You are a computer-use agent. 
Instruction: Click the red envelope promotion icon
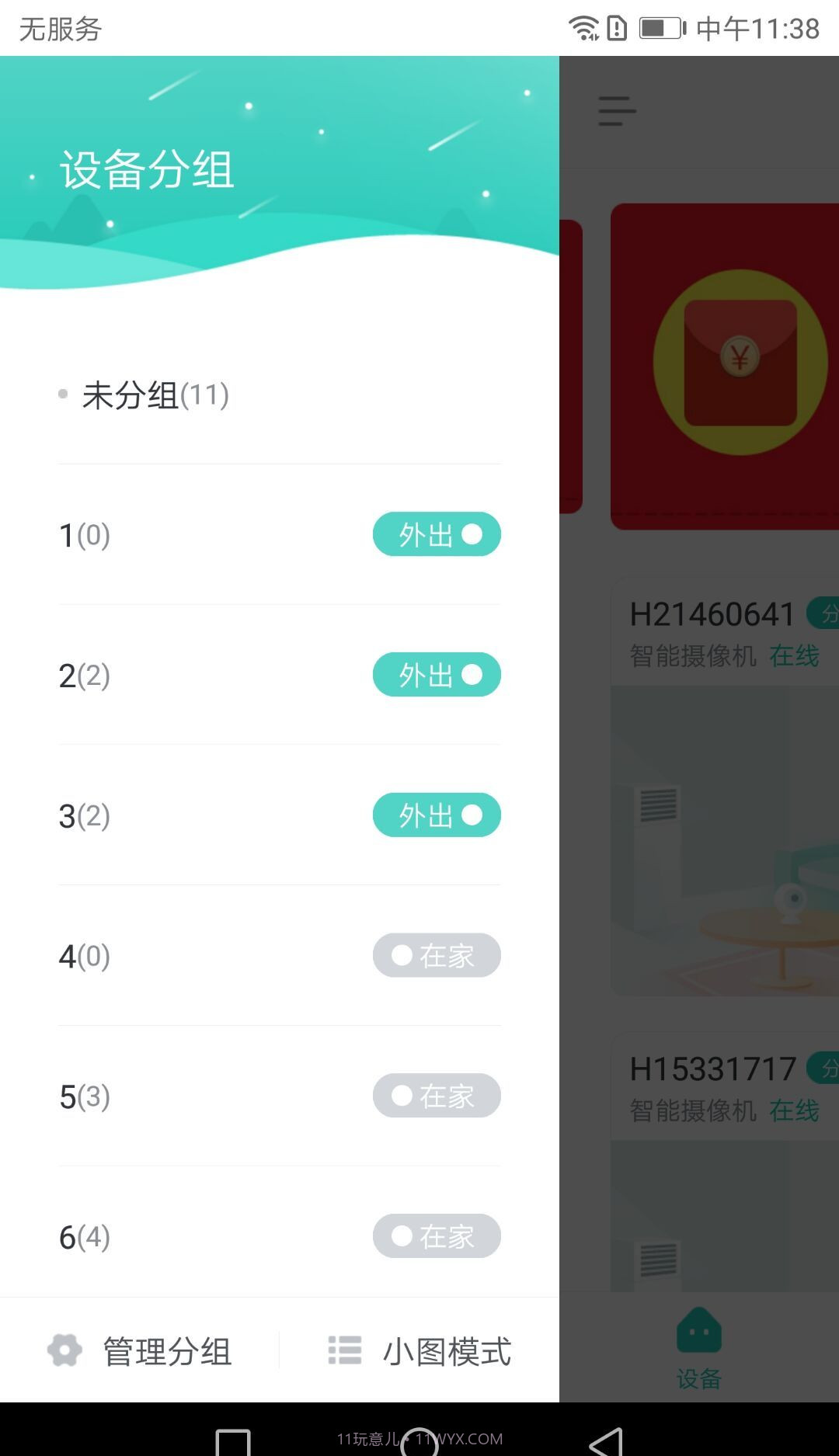click(x=740, y=361)
